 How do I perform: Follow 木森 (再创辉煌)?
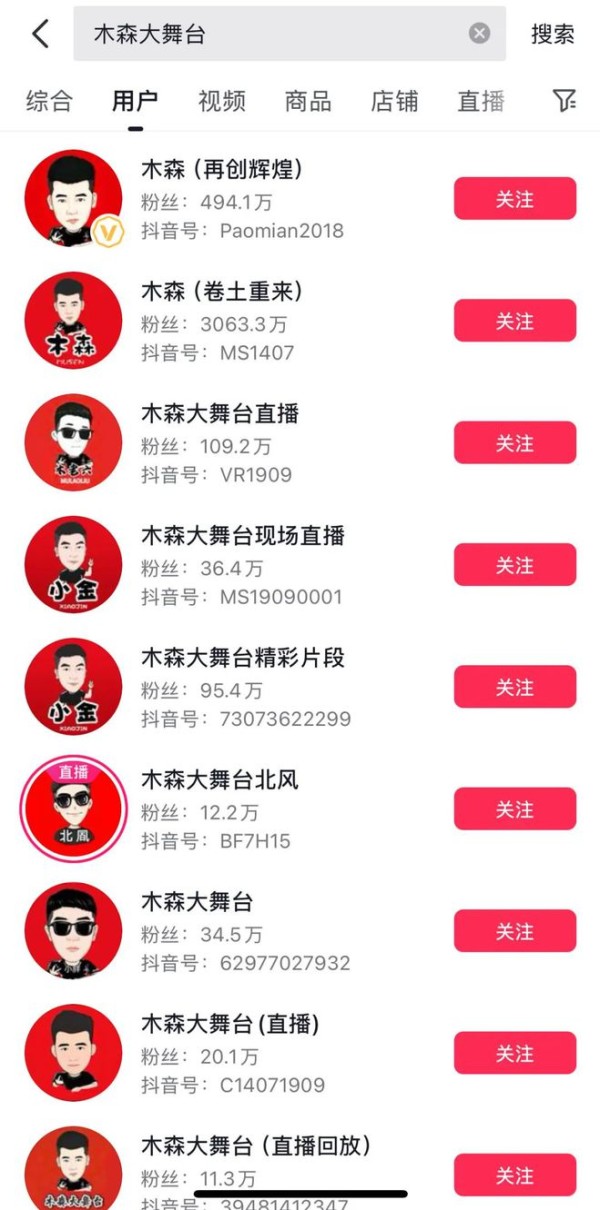click(x=515, y=199)
